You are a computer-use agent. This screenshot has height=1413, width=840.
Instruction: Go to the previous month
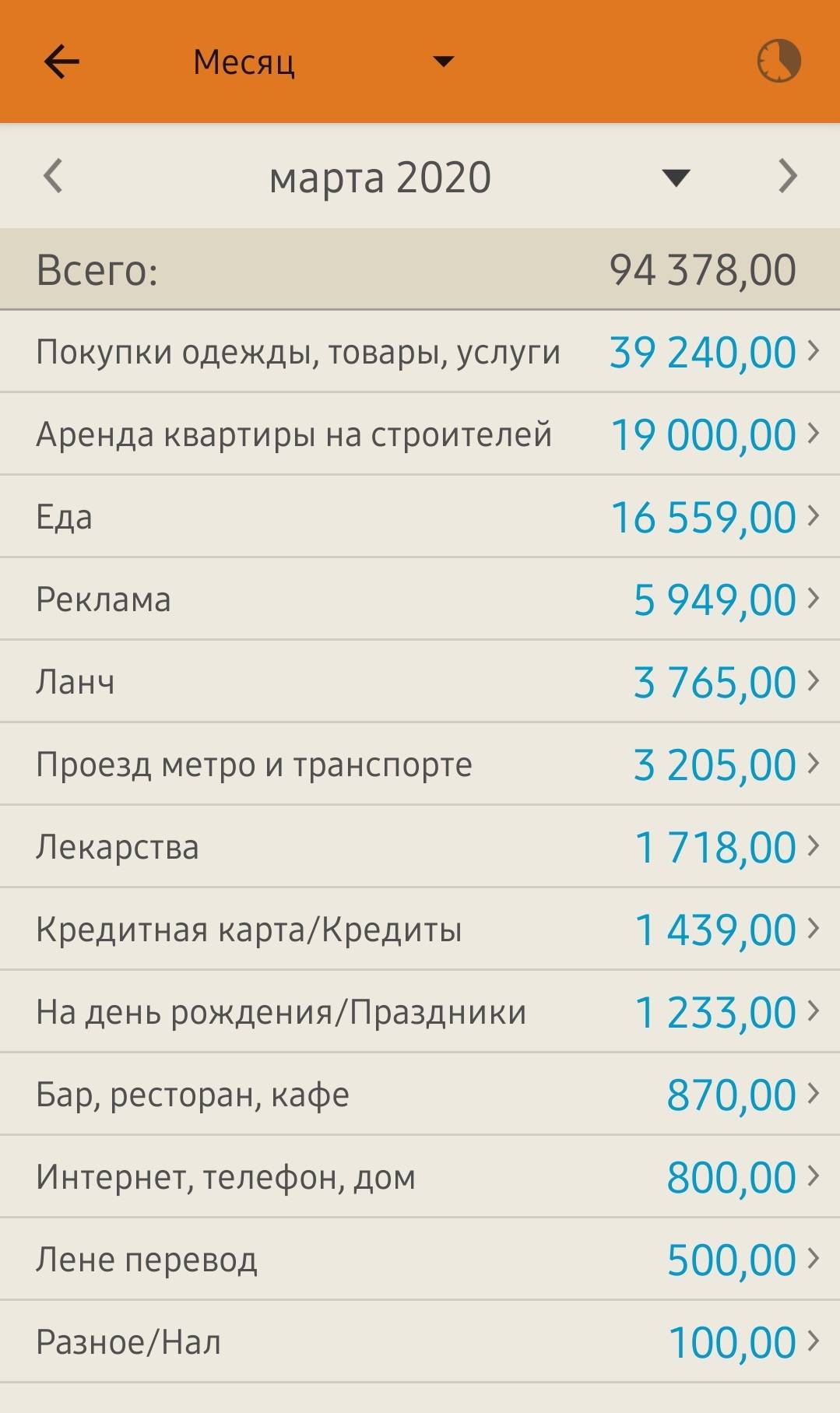tap(53, 176)
